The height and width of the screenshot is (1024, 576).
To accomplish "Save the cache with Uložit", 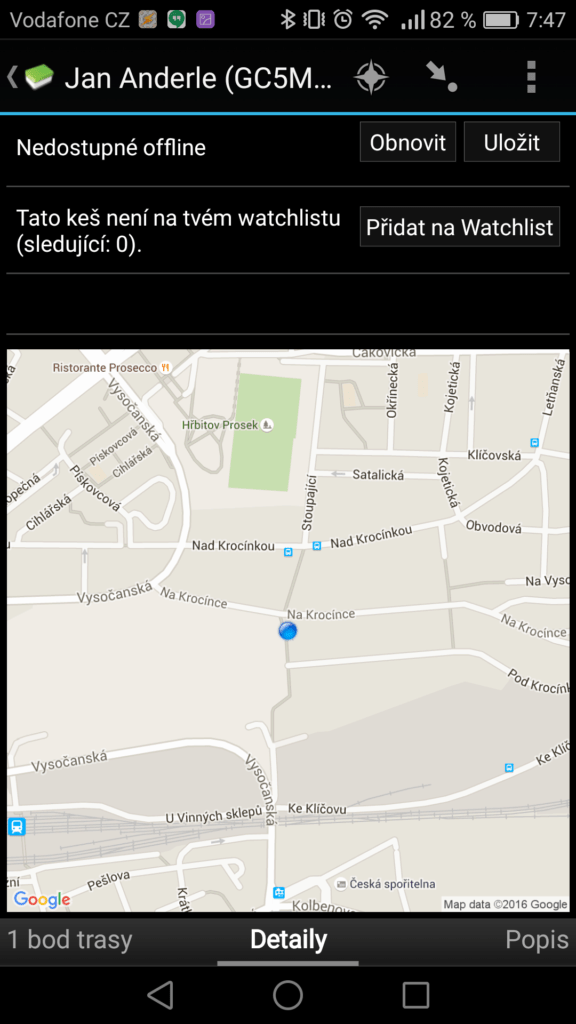I will click(512, 142).
